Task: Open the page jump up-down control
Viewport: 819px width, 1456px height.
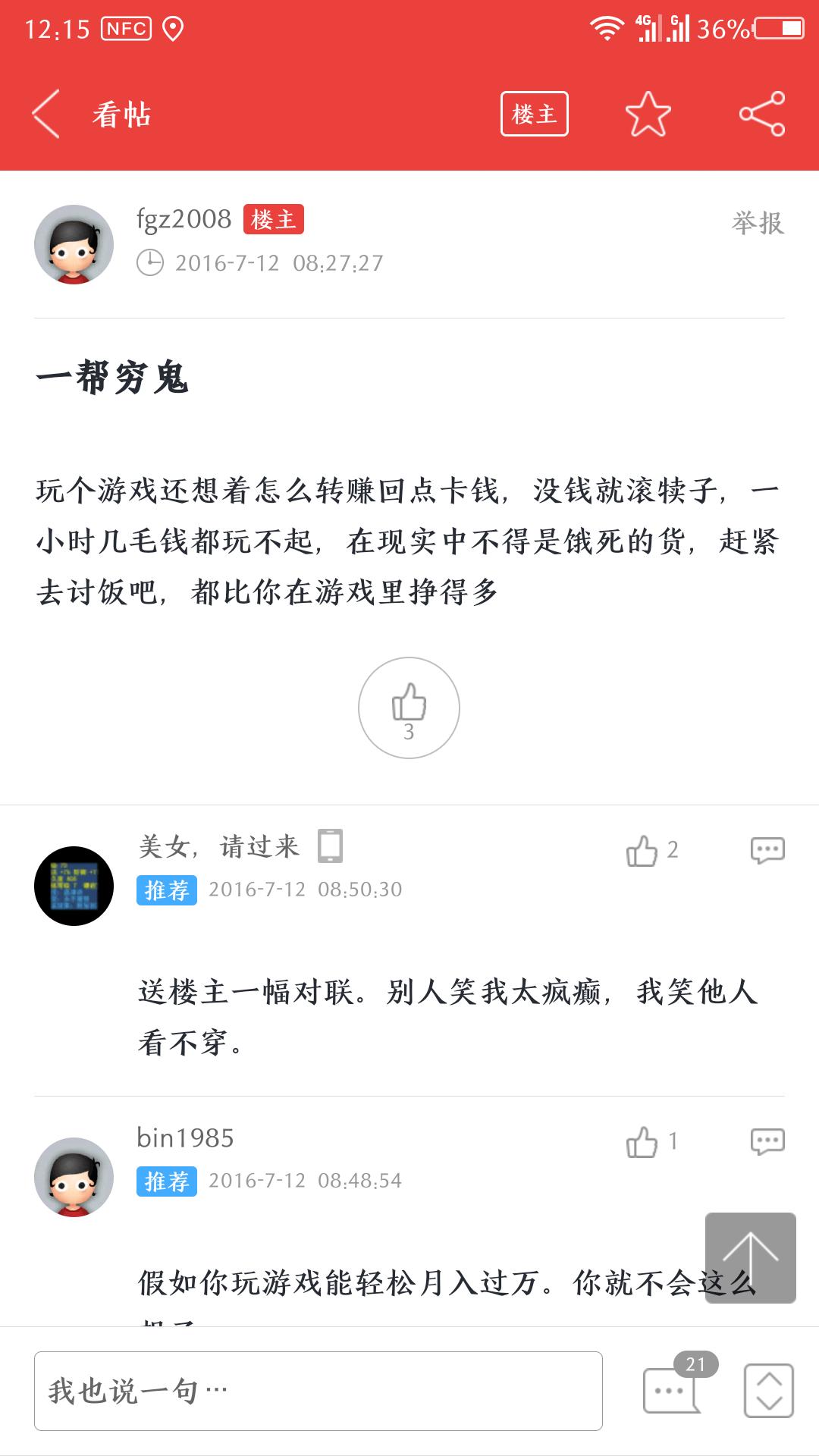Action: (x=768, y=1391)
